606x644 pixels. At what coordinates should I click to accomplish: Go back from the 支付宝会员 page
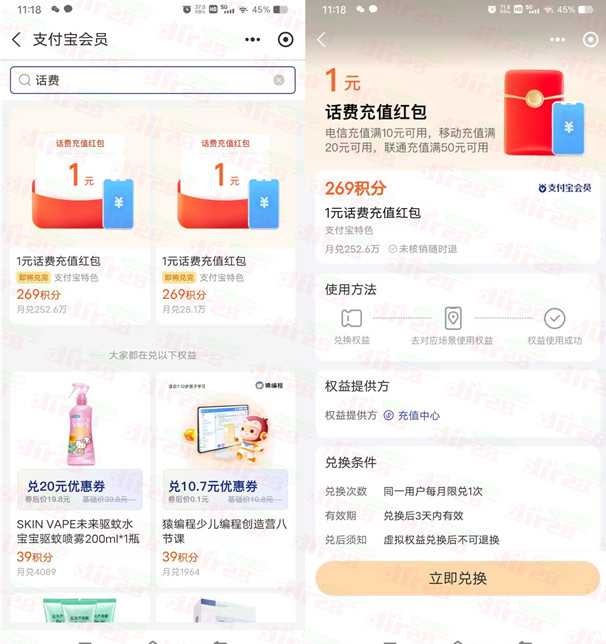coord(16,40)
